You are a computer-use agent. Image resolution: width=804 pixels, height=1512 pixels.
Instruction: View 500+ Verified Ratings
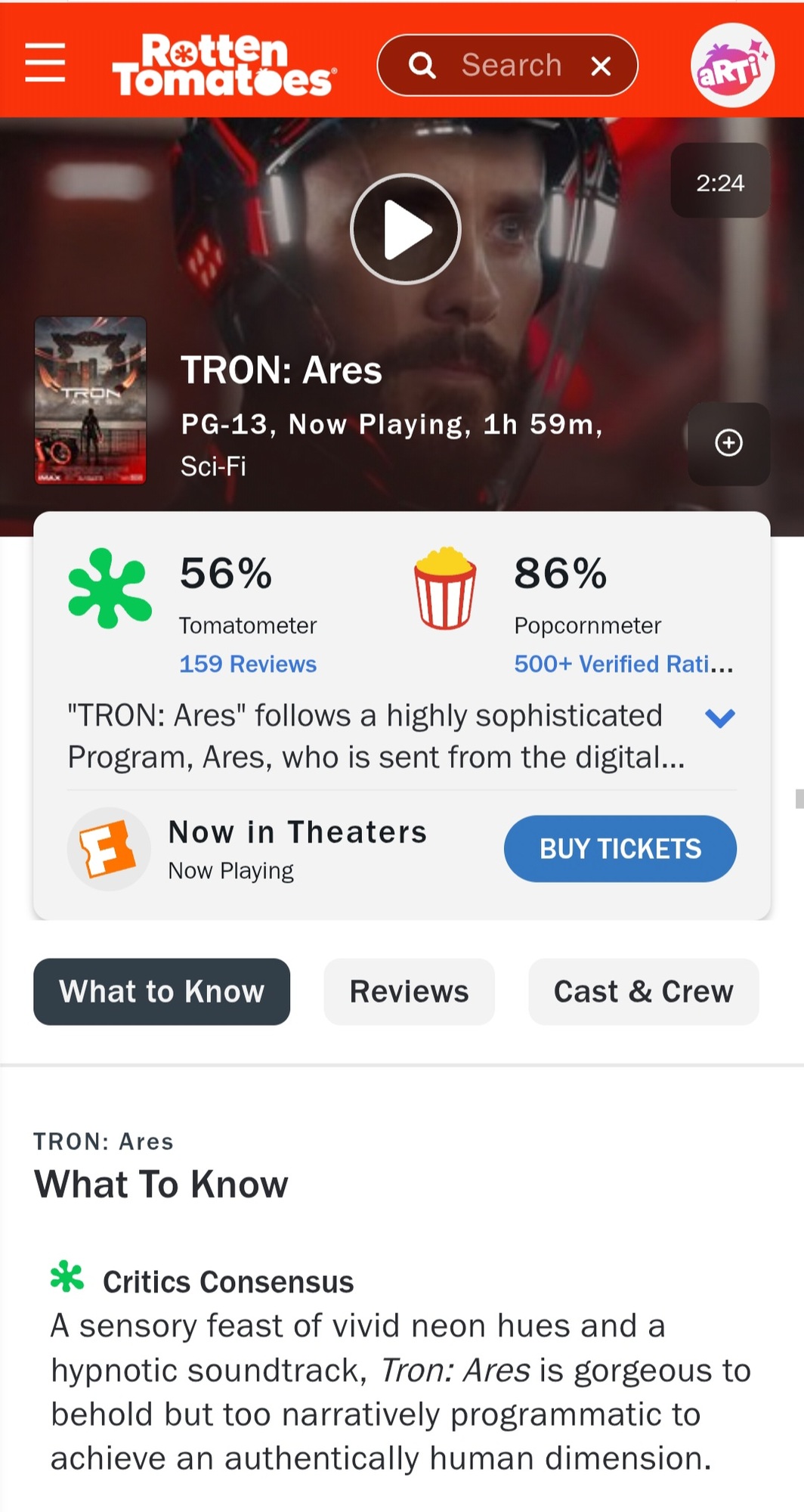(x=623, y=664)
